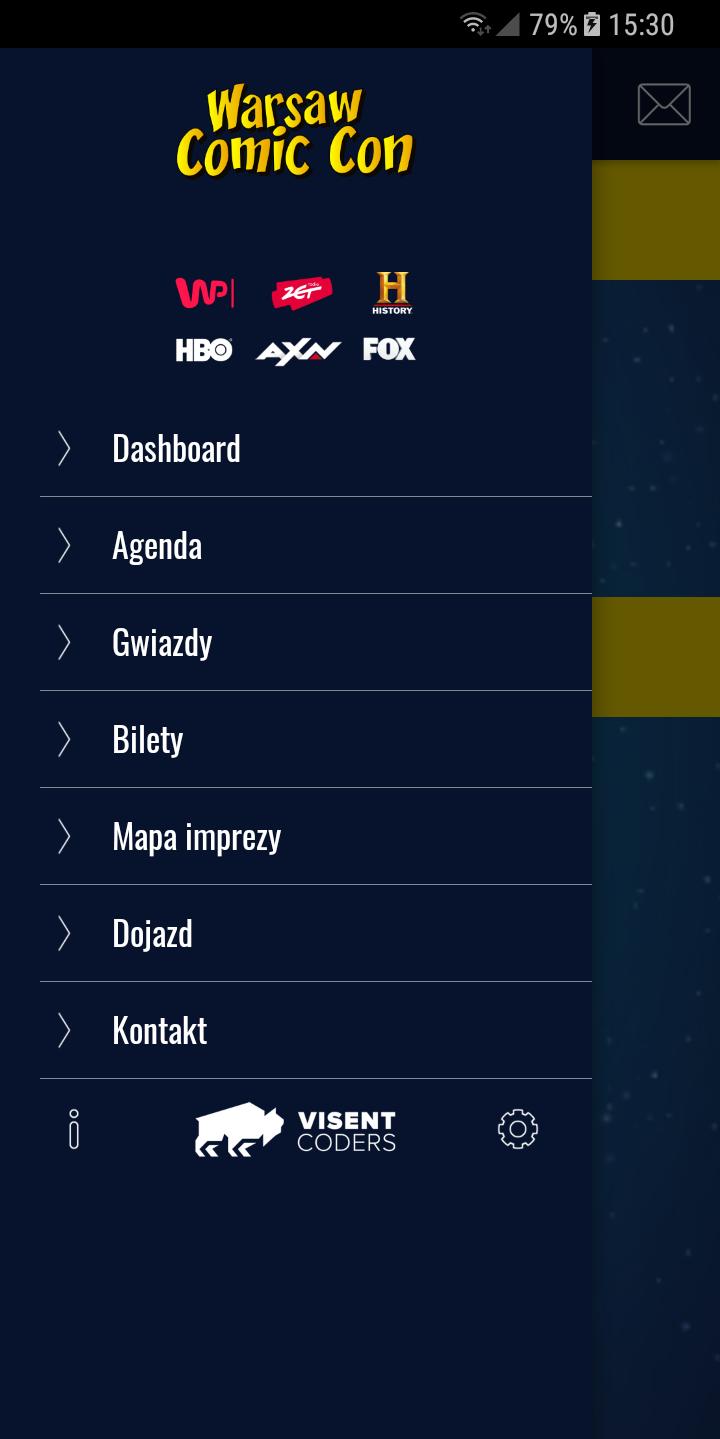The image size is (720, 1439).
Task: Tap the info icon
Action: [74, 1129]
